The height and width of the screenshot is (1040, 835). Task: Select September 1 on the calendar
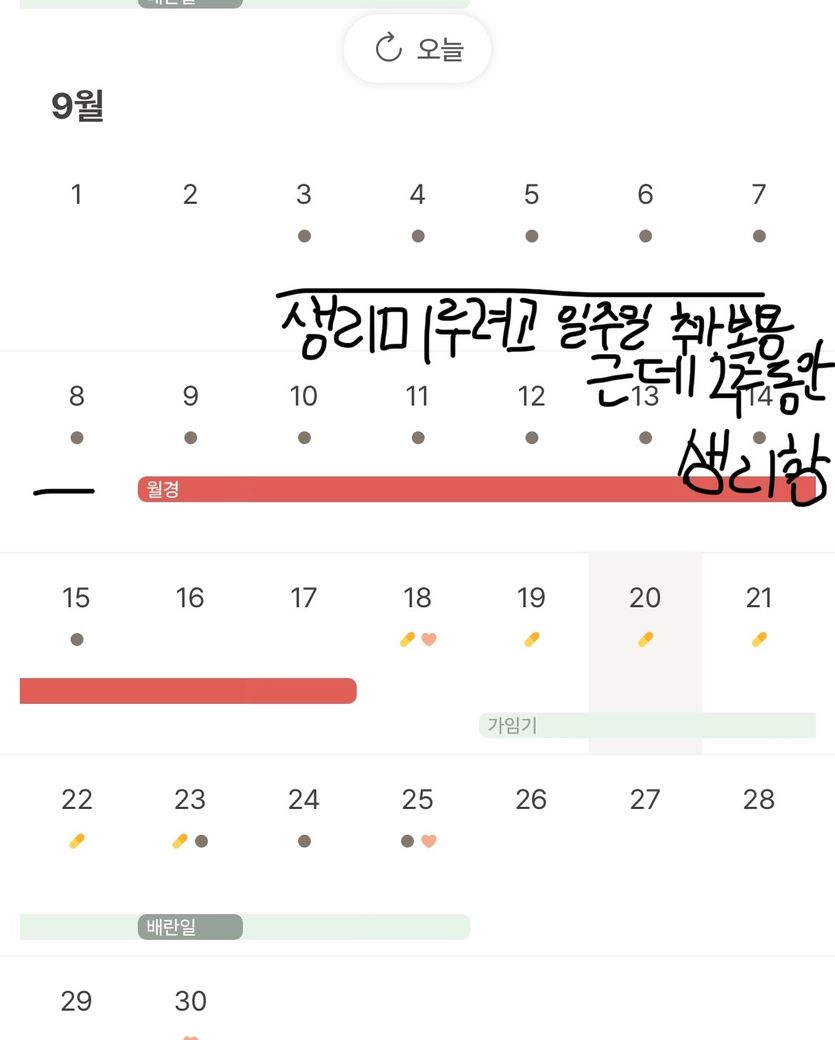click(x=76, y=195)
